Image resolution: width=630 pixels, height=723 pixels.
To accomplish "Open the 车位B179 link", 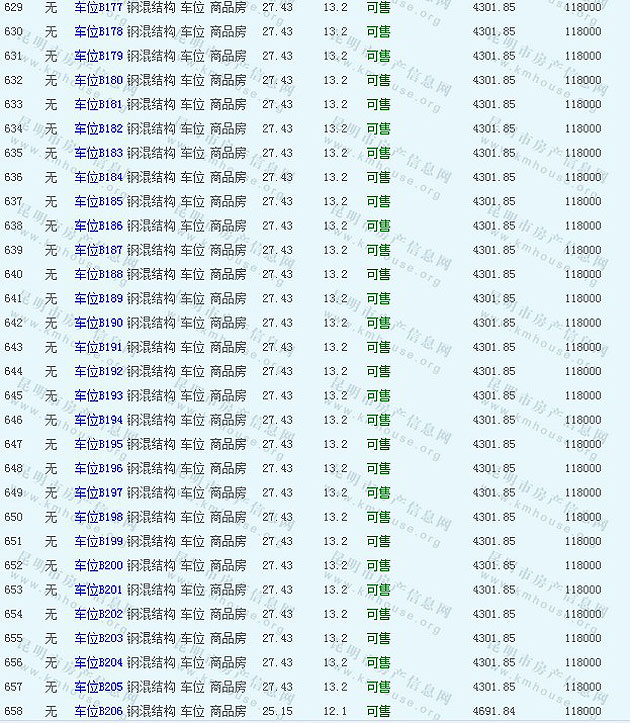I will [x=99, y=56].
